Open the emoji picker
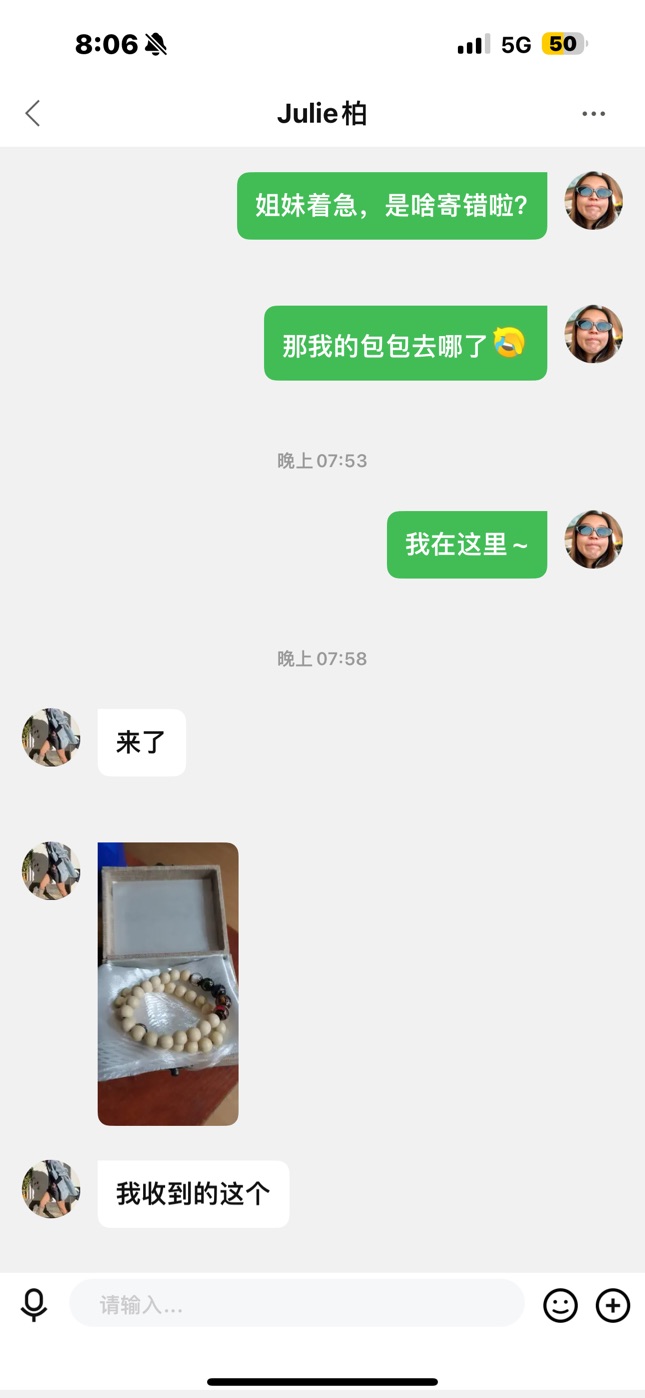Viewport: 645px width, 1398px height. (560, 1305)
